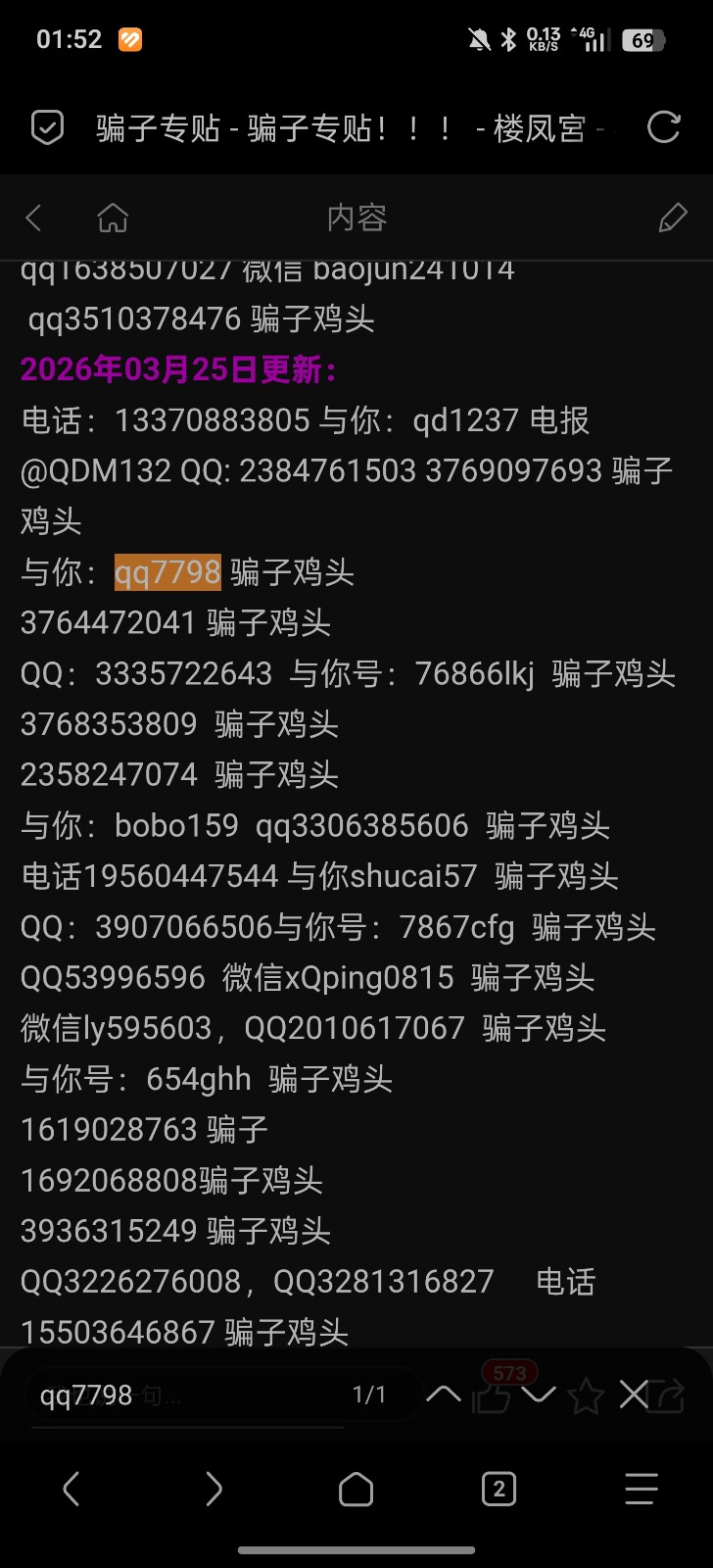Go back using the page's left arrow
This screenshot has width=713, height=1568.
coord(34,218)
